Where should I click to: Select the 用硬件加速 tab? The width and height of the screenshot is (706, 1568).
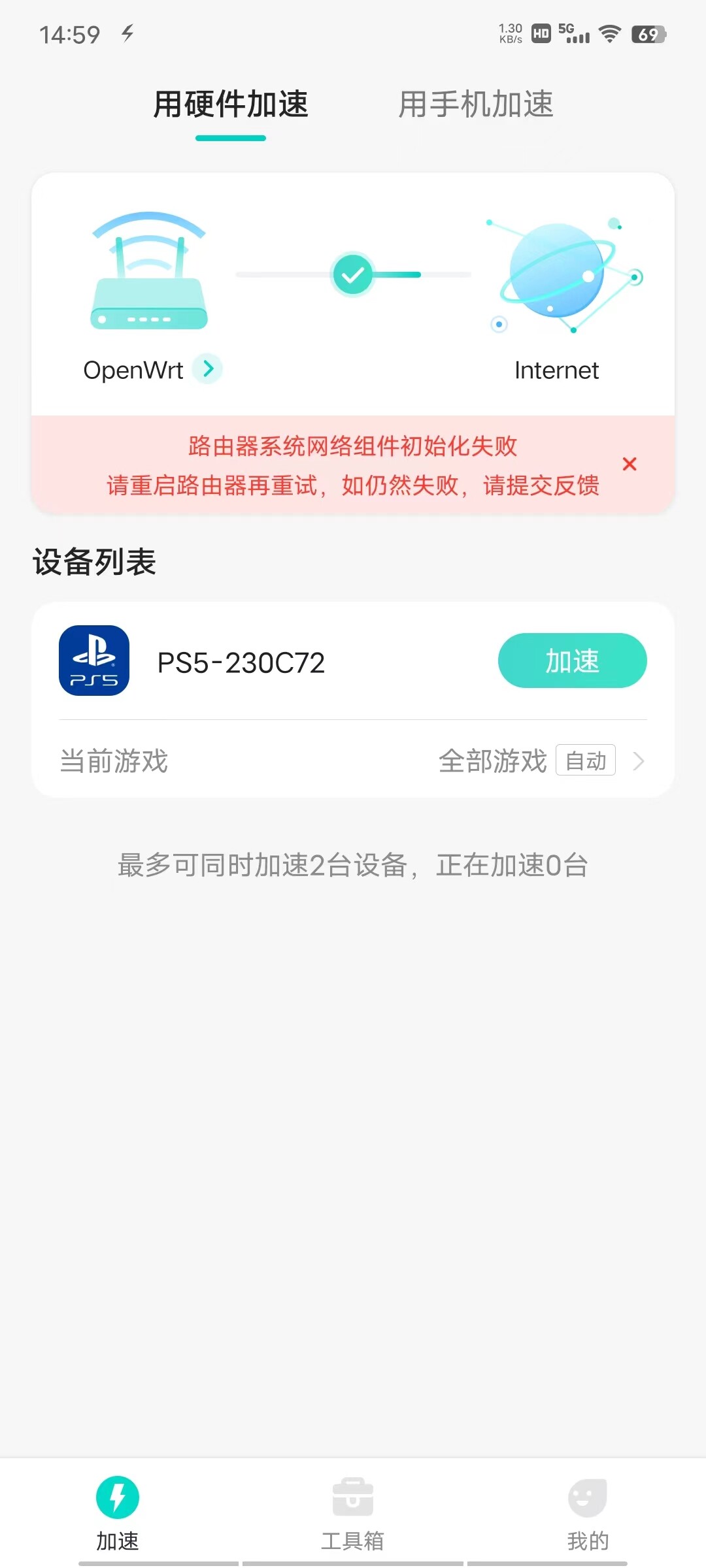tap(231, 105)
